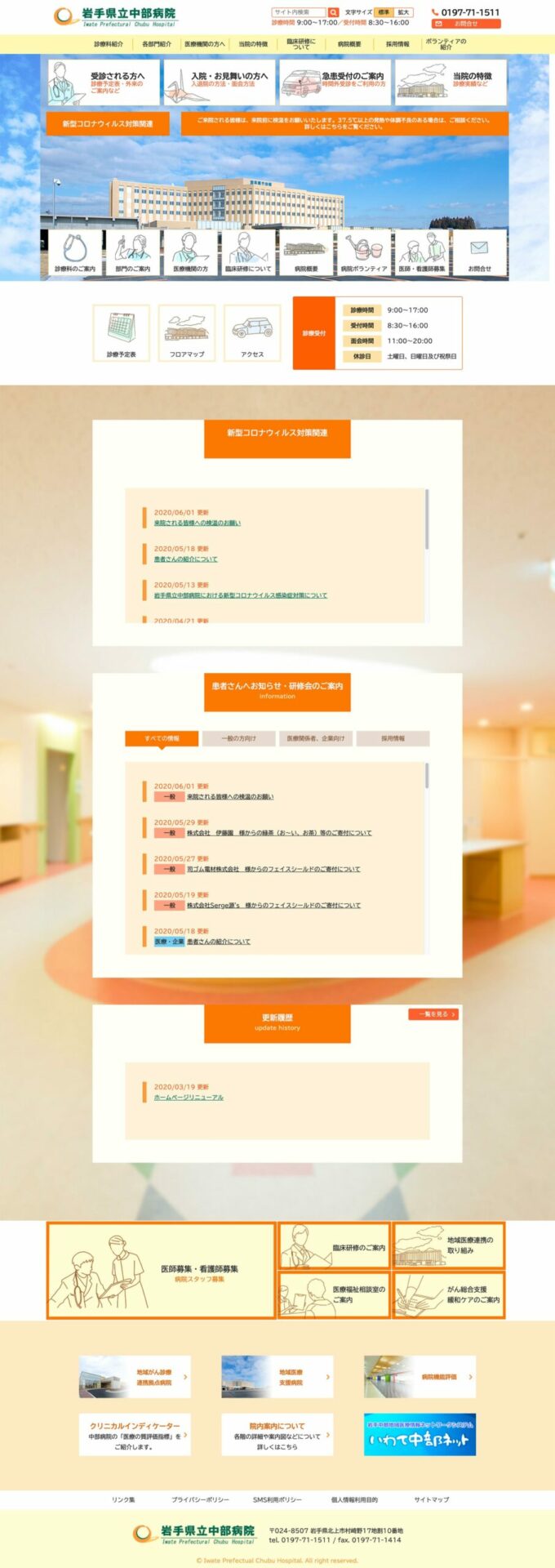Open the ホームページリニューアル link
555x1568 pixels.
pyautogui.click(x=189, y=1098)
